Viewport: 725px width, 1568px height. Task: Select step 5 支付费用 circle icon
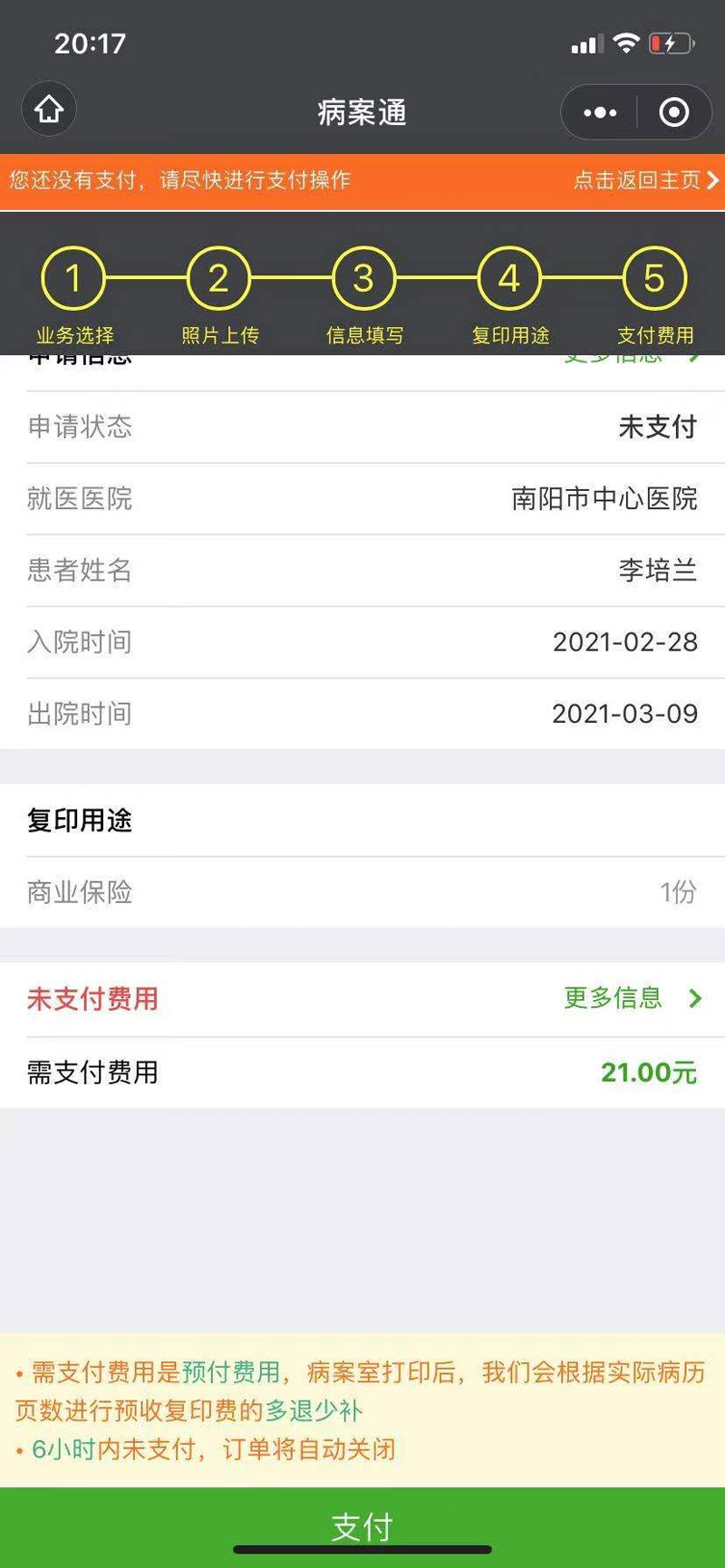coord(654,279)
